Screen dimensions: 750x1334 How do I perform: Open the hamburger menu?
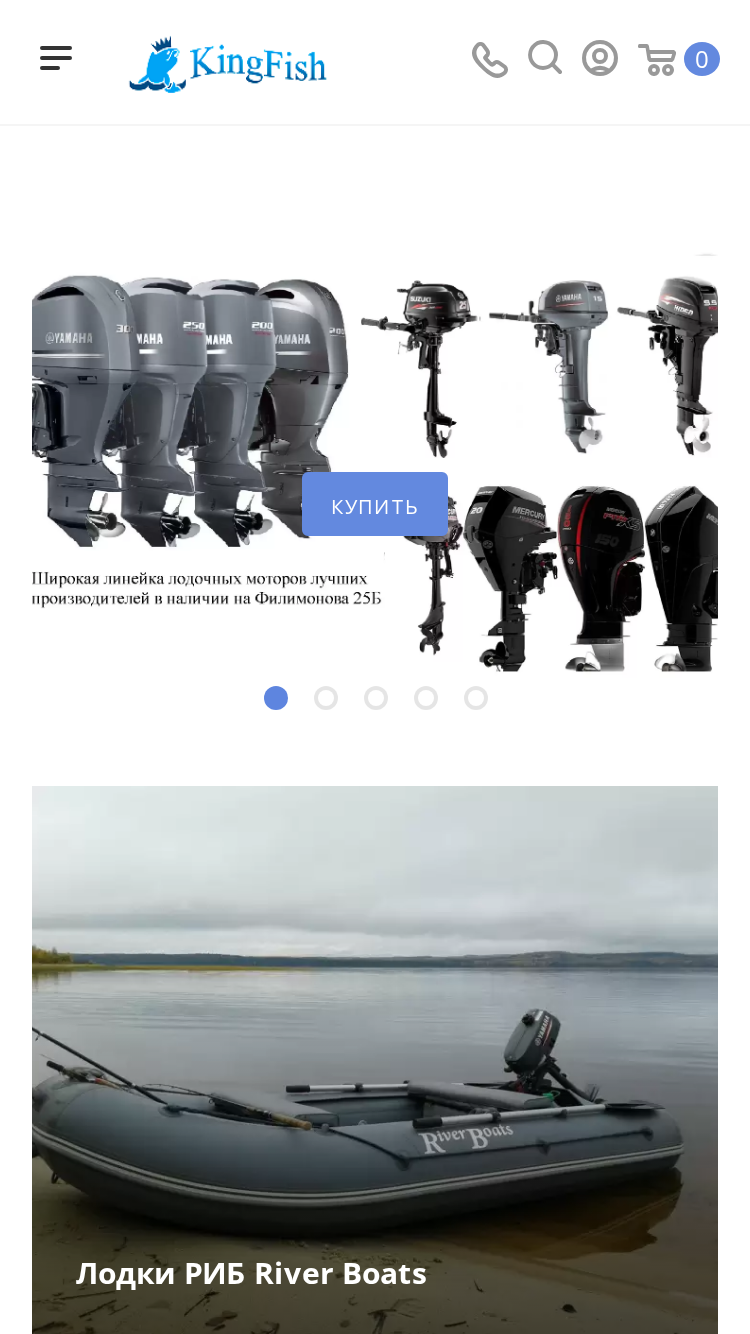pos(56,58)
